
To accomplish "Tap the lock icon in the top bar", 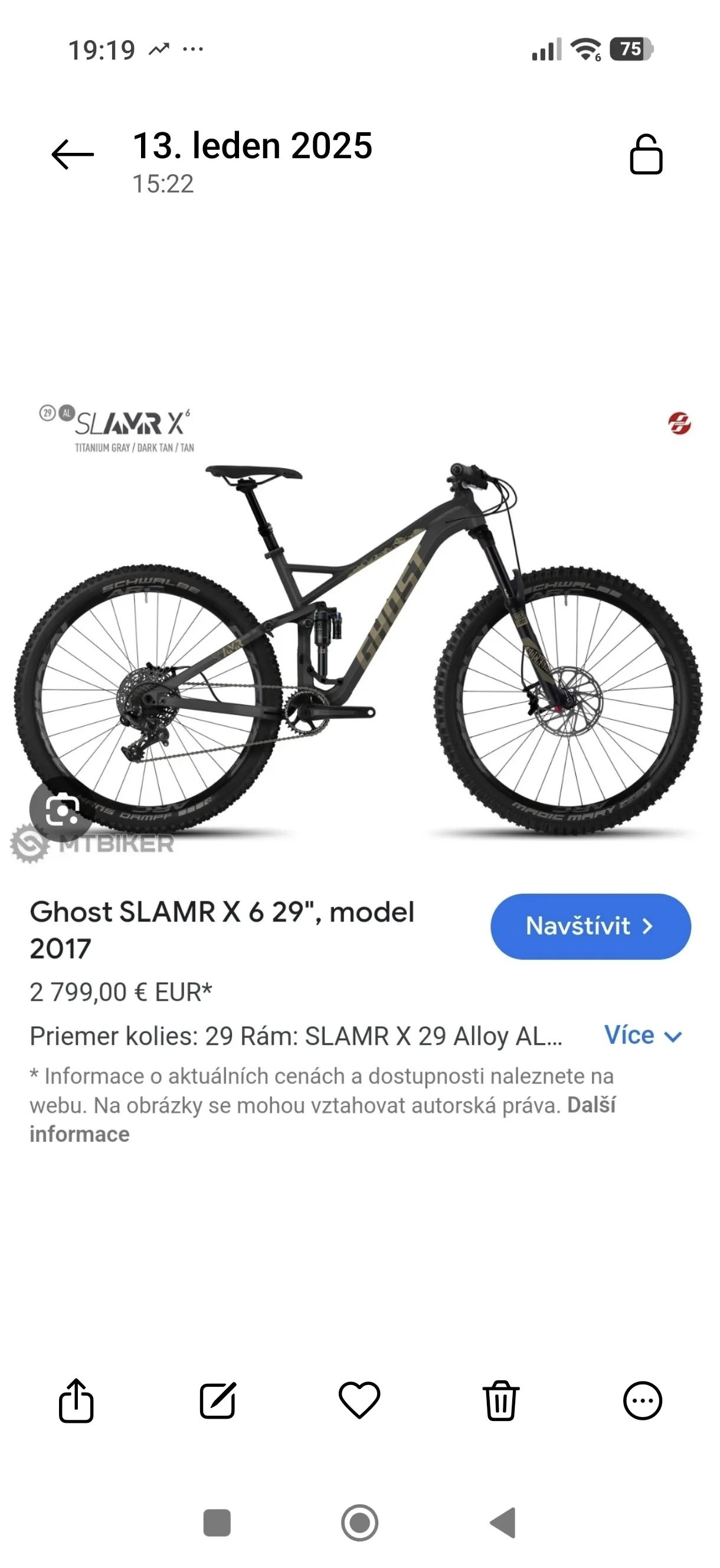I will (x=645, y=155).
